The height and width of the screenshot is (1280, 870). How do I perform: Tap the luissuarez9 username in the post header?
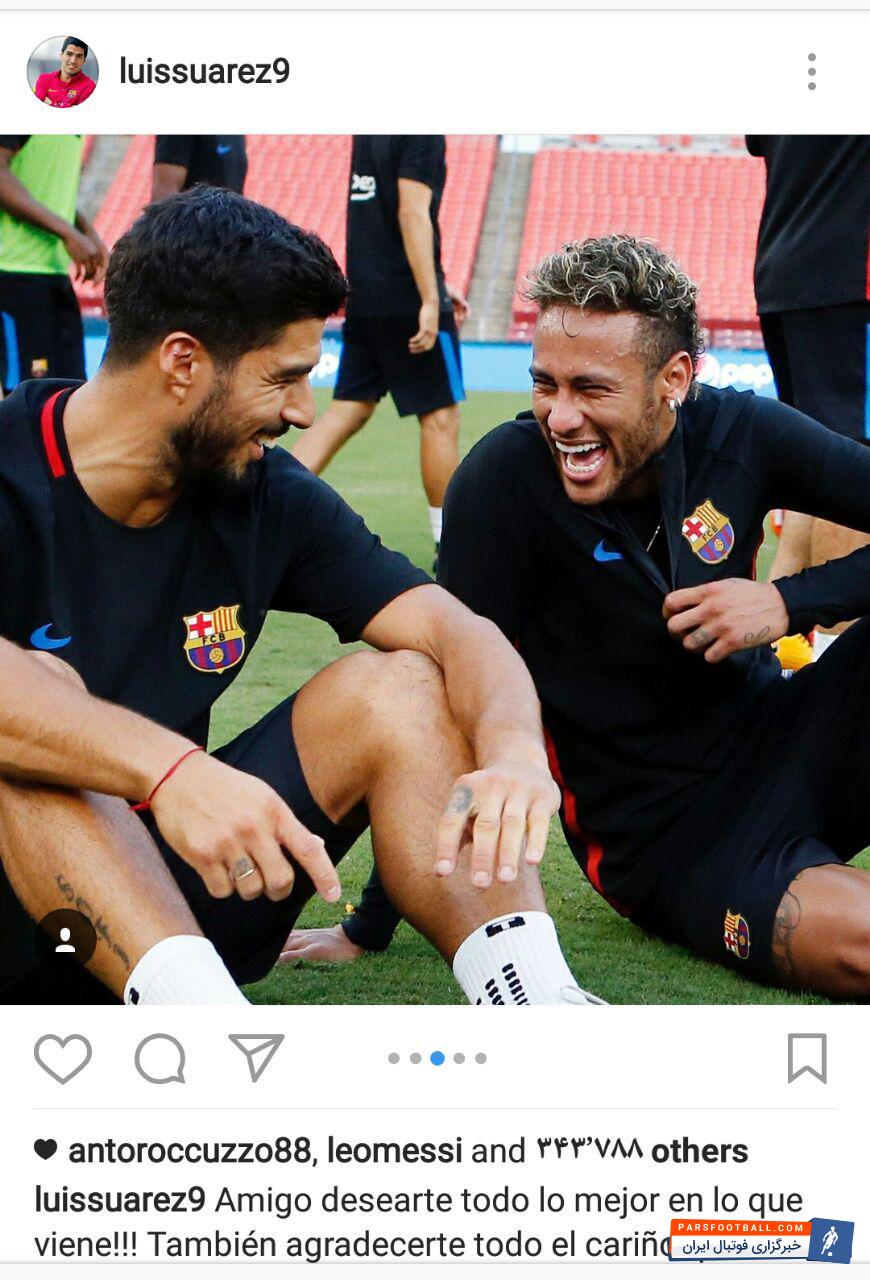point(204,71)
